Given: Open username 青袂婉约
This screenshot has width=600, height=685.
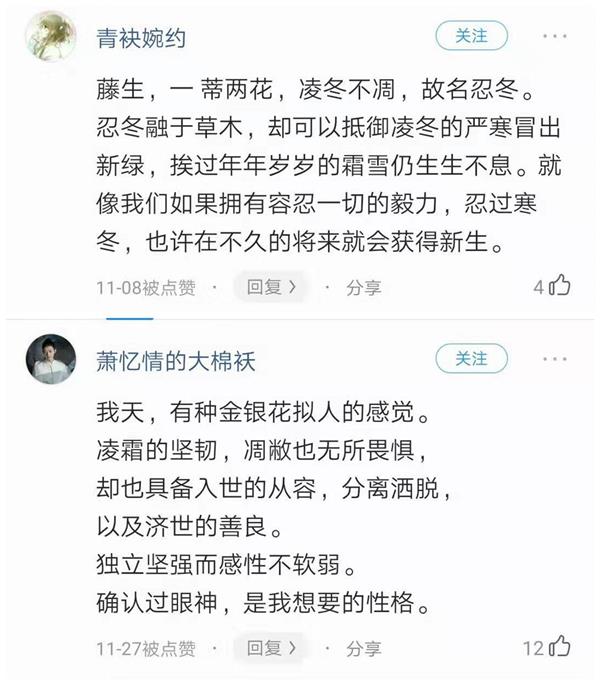Looking at the screenshot, I should coord(140,38).
